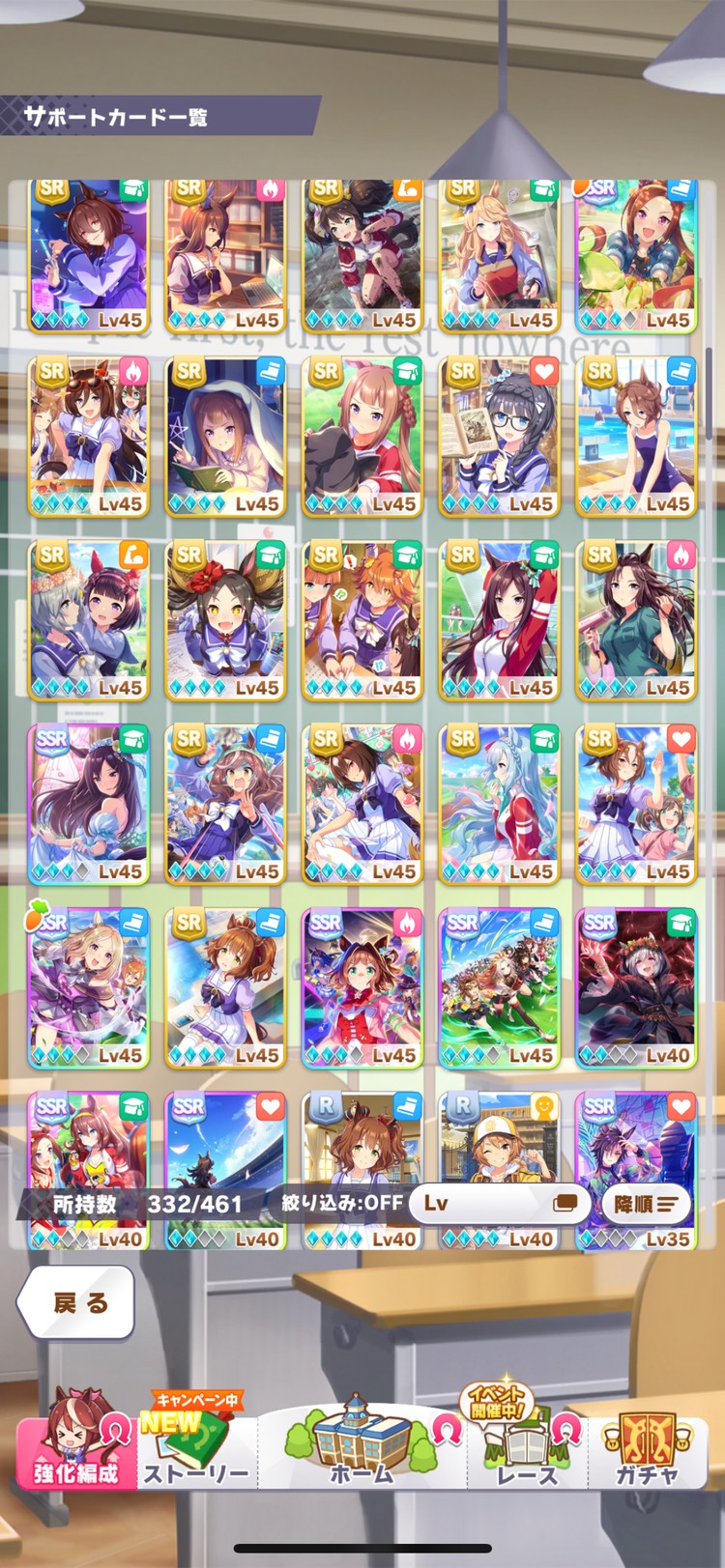725x1568 pixels.
Task: Toggle the 降順 sort order
Action: 646,1204
